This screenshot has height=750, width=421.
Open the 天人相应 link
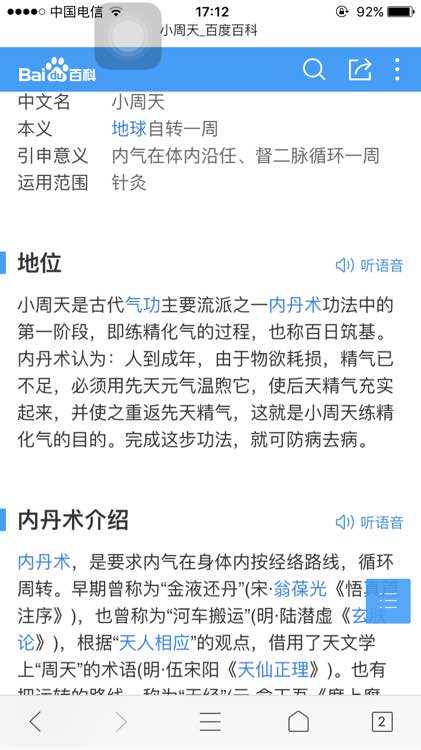pyautogui.click(x=154, y=643)
